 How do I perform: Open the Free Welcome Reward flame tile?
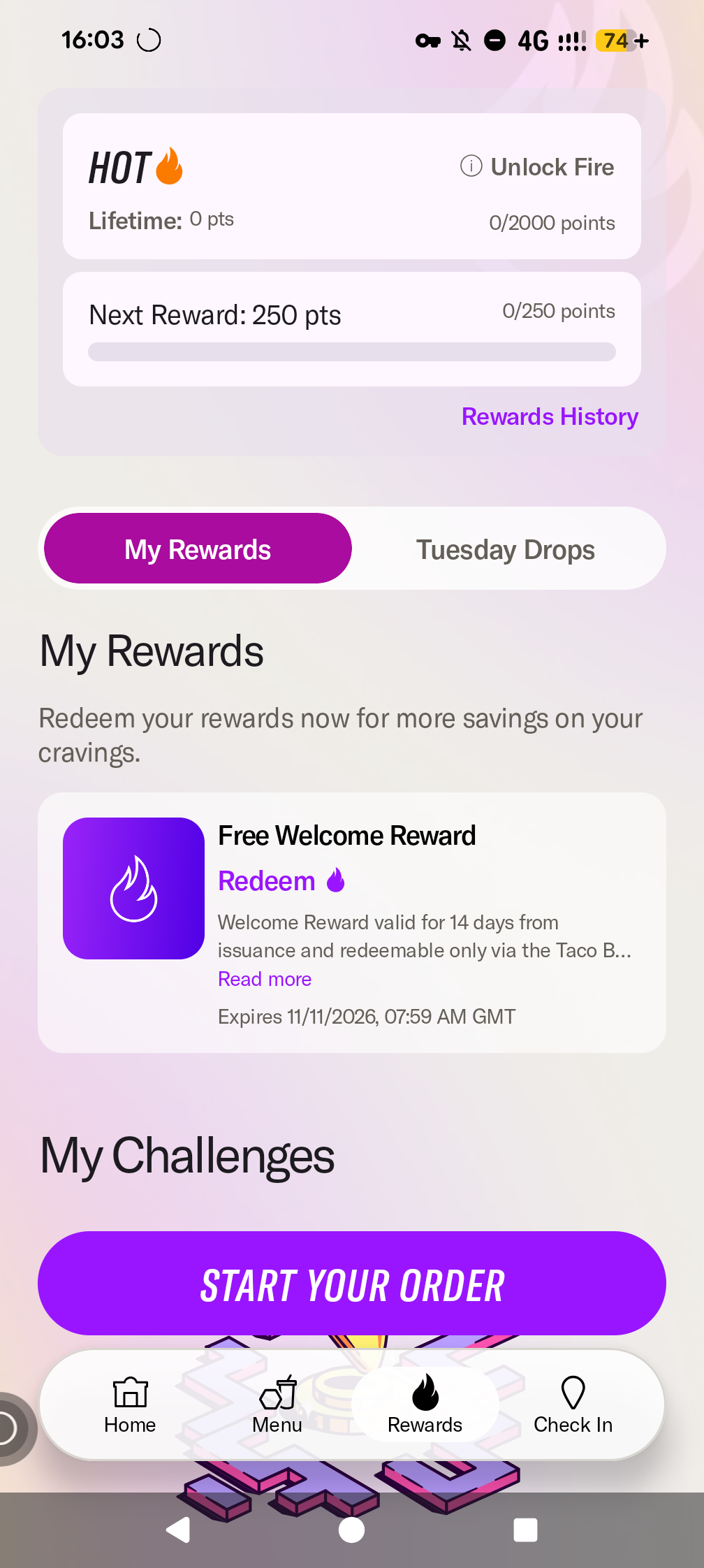(x=133, y=888)
